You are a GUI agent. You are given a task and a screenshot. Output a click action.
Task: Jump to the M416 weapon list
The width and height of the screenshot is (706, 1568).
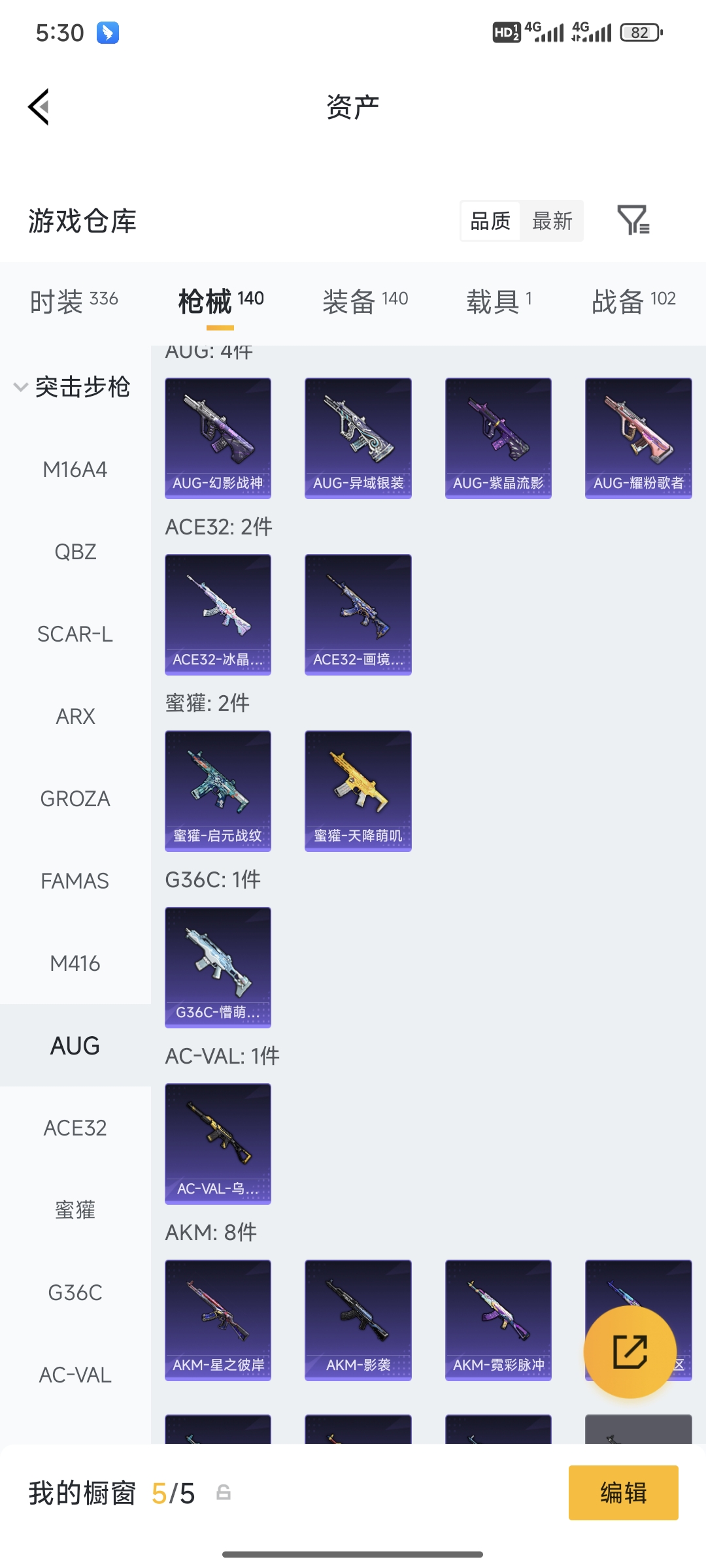pyautogui.click(x=75, y=963)
